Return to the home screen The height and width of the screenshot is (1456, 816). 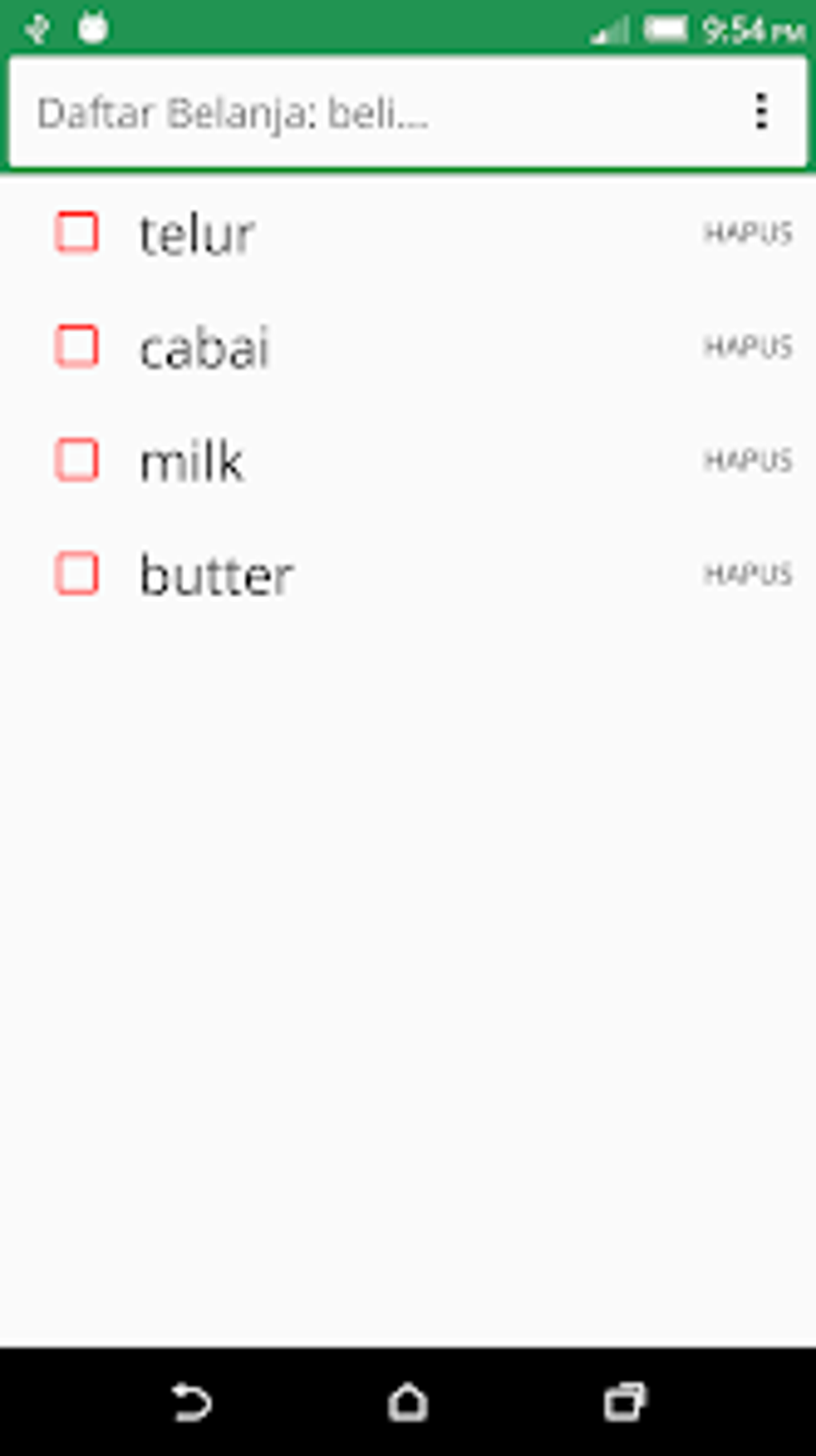point(408,1402)
